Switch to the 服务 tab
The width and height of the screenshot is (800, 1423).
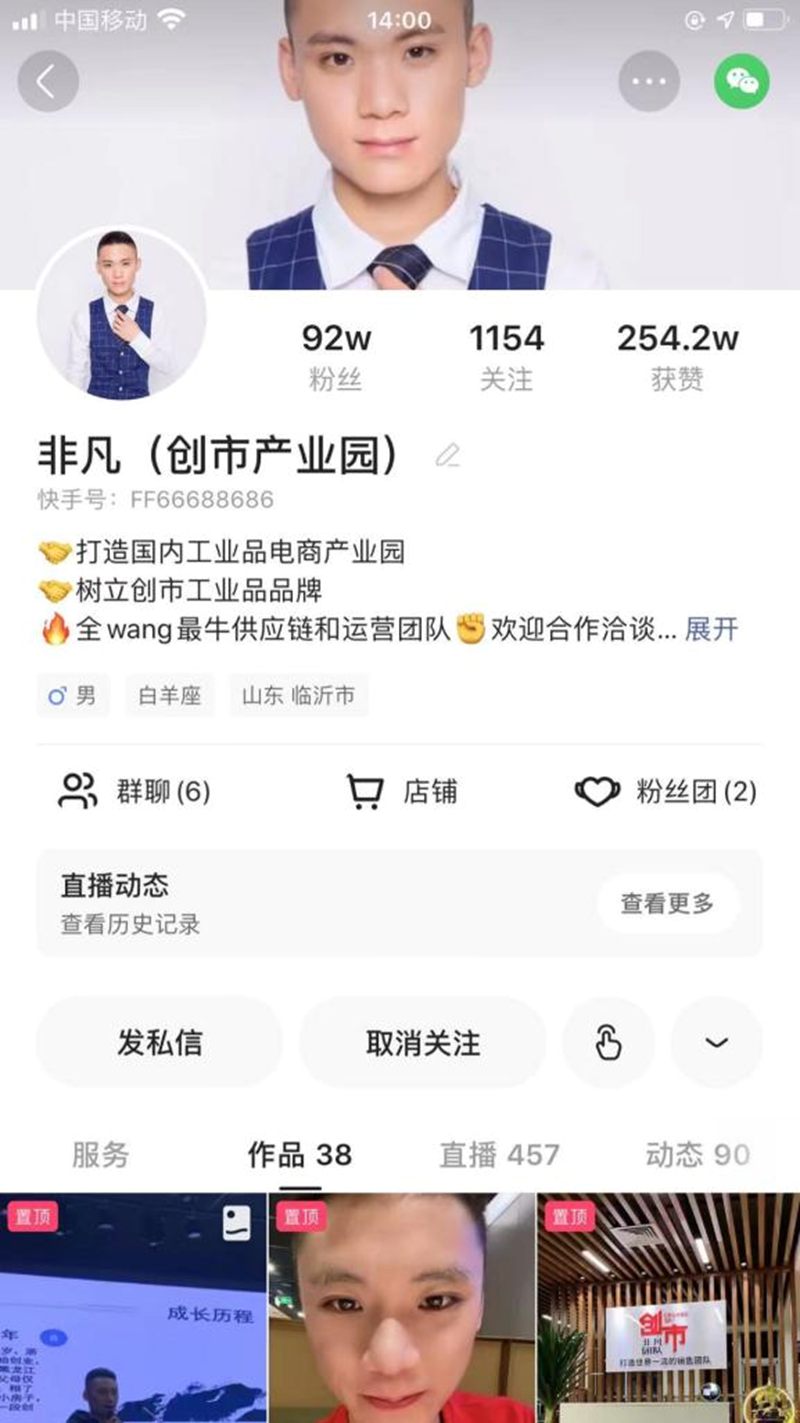(x=100, y=1155)
